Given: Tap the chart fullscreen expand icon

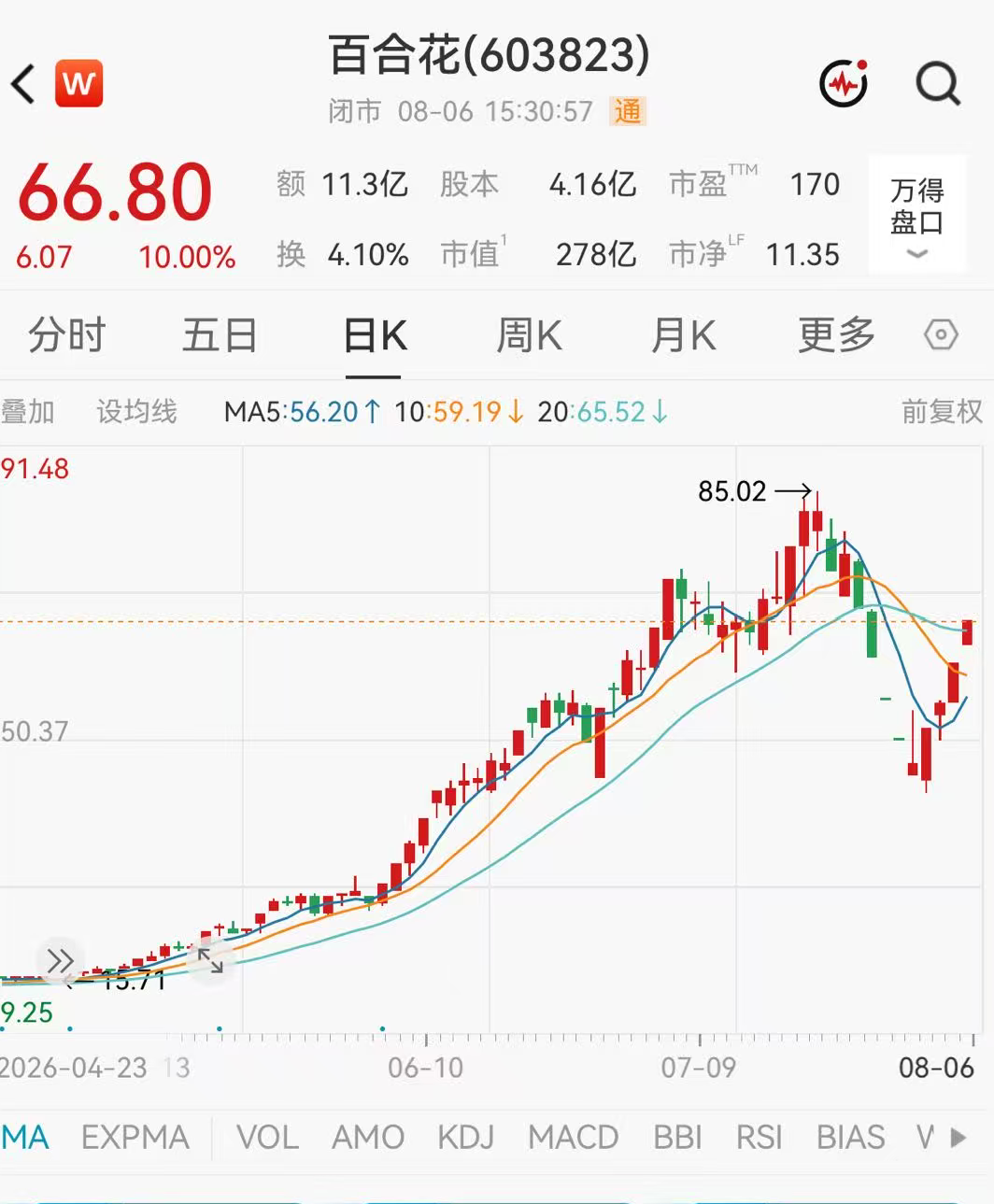Looking at the screenshot, I should [x=210, y=960].
